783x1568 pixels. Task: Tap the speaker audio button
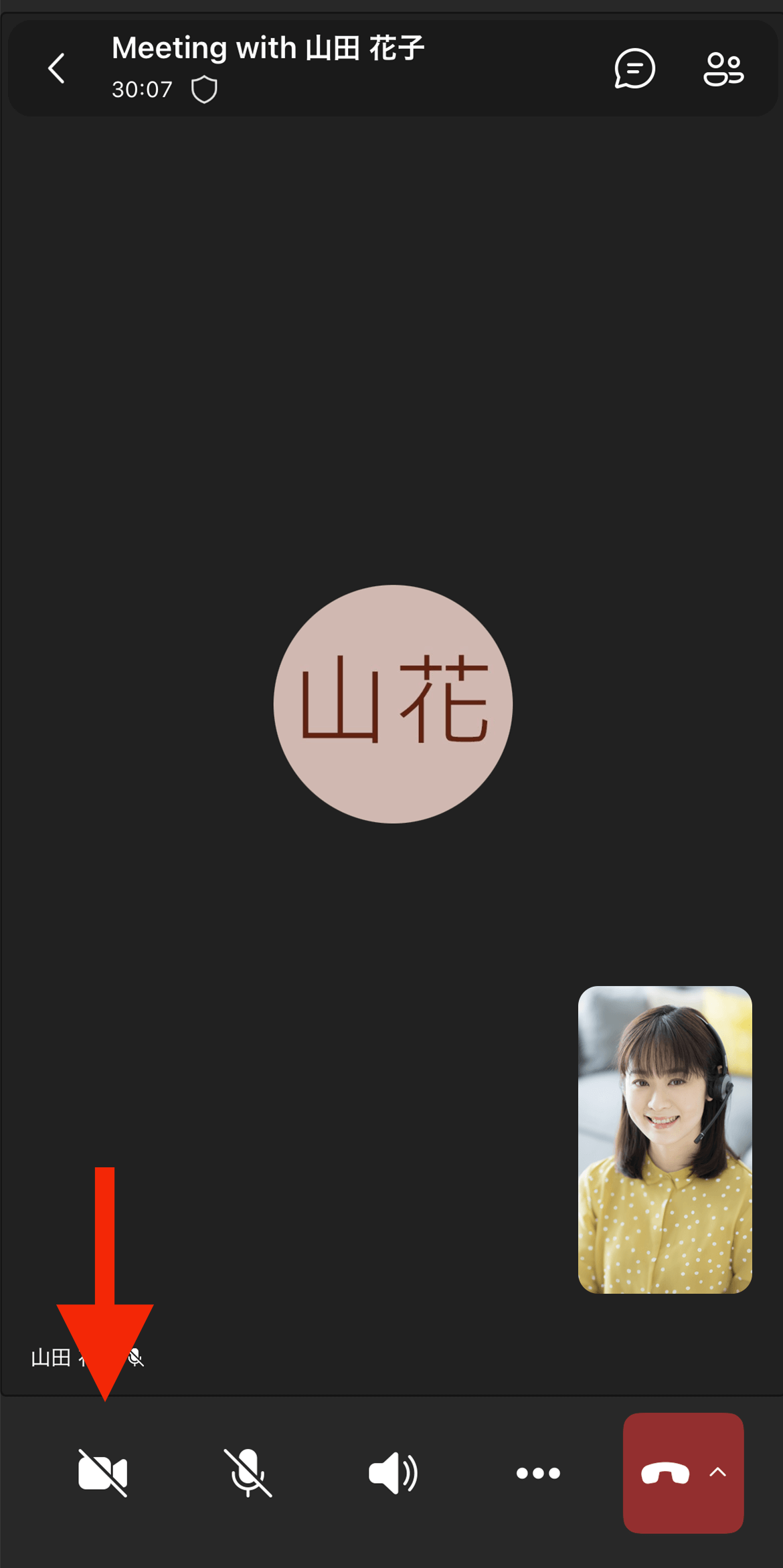tap(393, 1473)
